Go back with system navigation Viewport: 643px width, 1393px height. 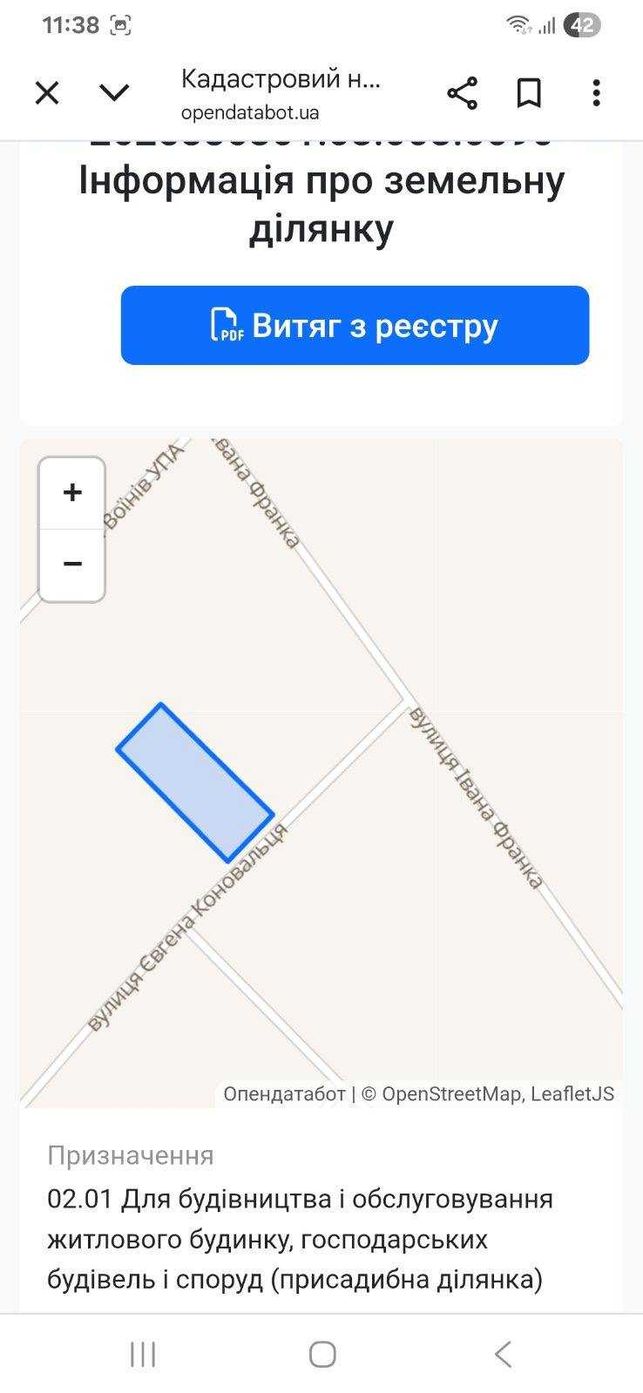tap(503, 1354)
